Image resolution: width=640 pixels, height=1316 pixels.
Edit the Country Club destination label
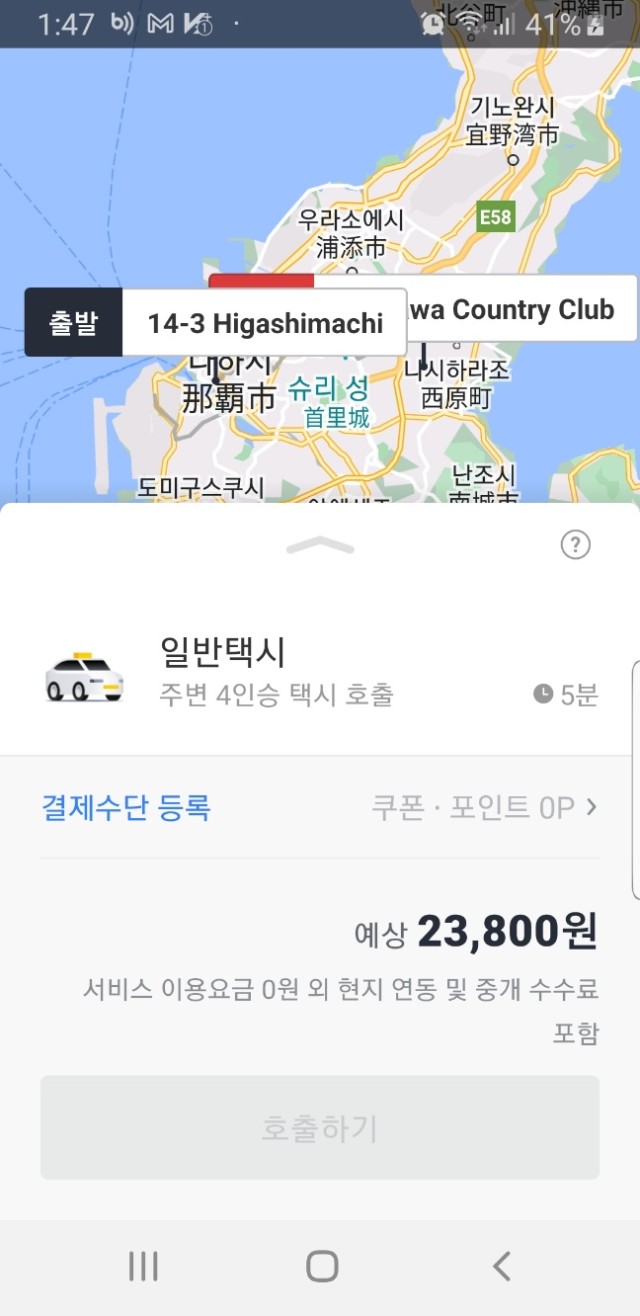tap(520, 309)
